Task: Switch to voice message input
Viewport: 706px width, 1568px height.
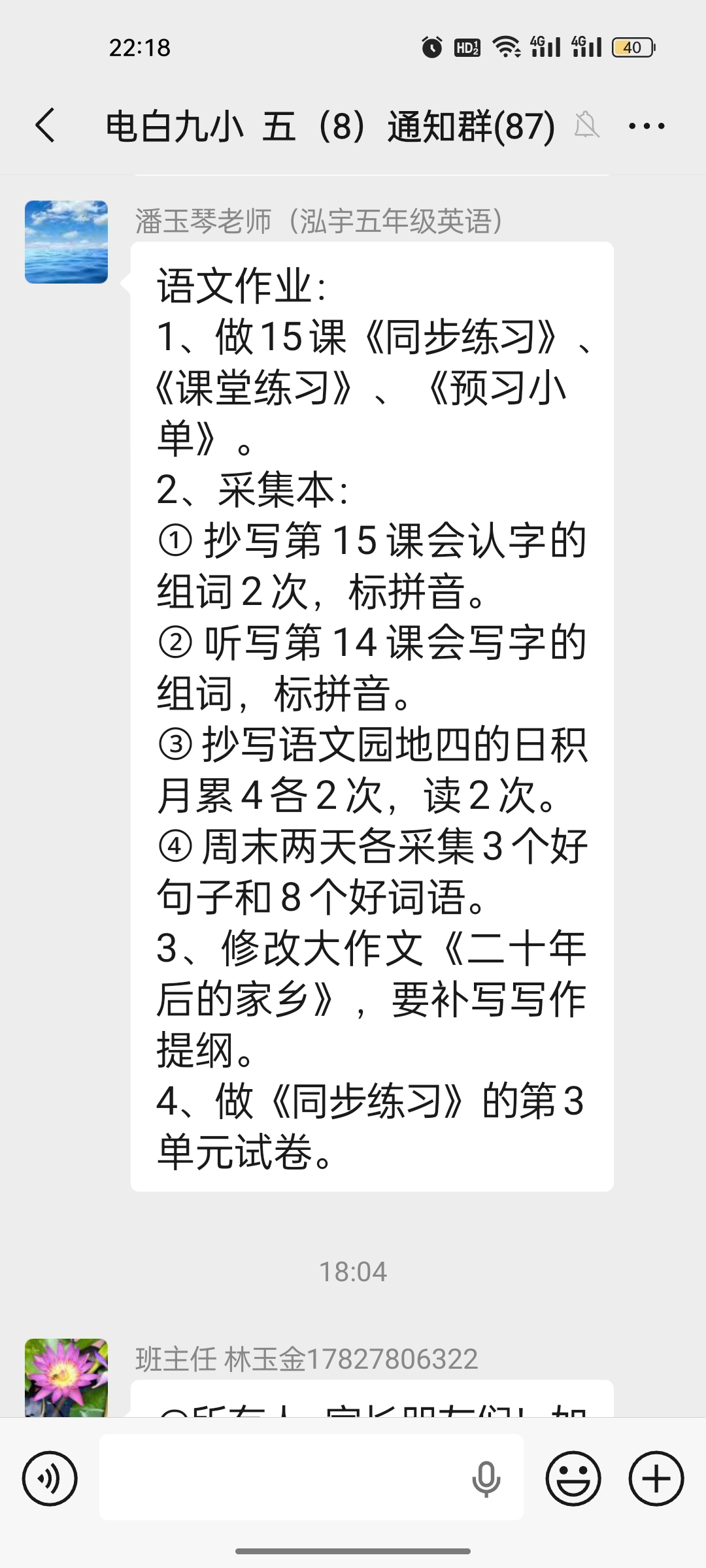Action: [x=50, y=1478]
